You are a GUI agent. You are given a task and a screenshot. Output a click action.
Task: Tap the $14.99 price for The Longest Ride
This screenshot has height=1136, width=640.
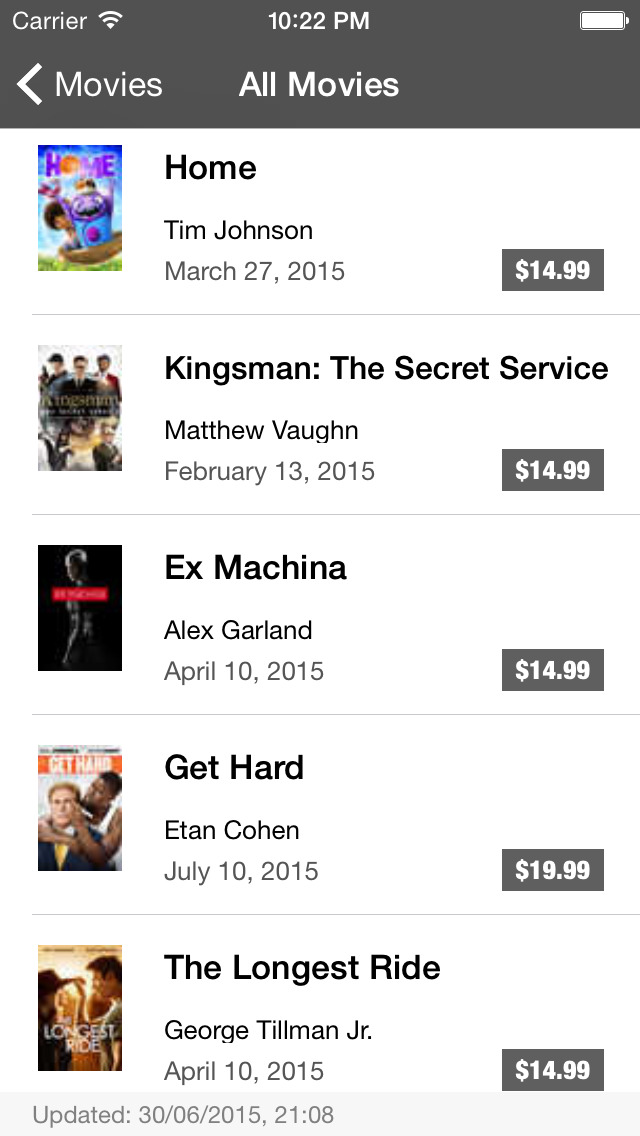[552, 1070]
